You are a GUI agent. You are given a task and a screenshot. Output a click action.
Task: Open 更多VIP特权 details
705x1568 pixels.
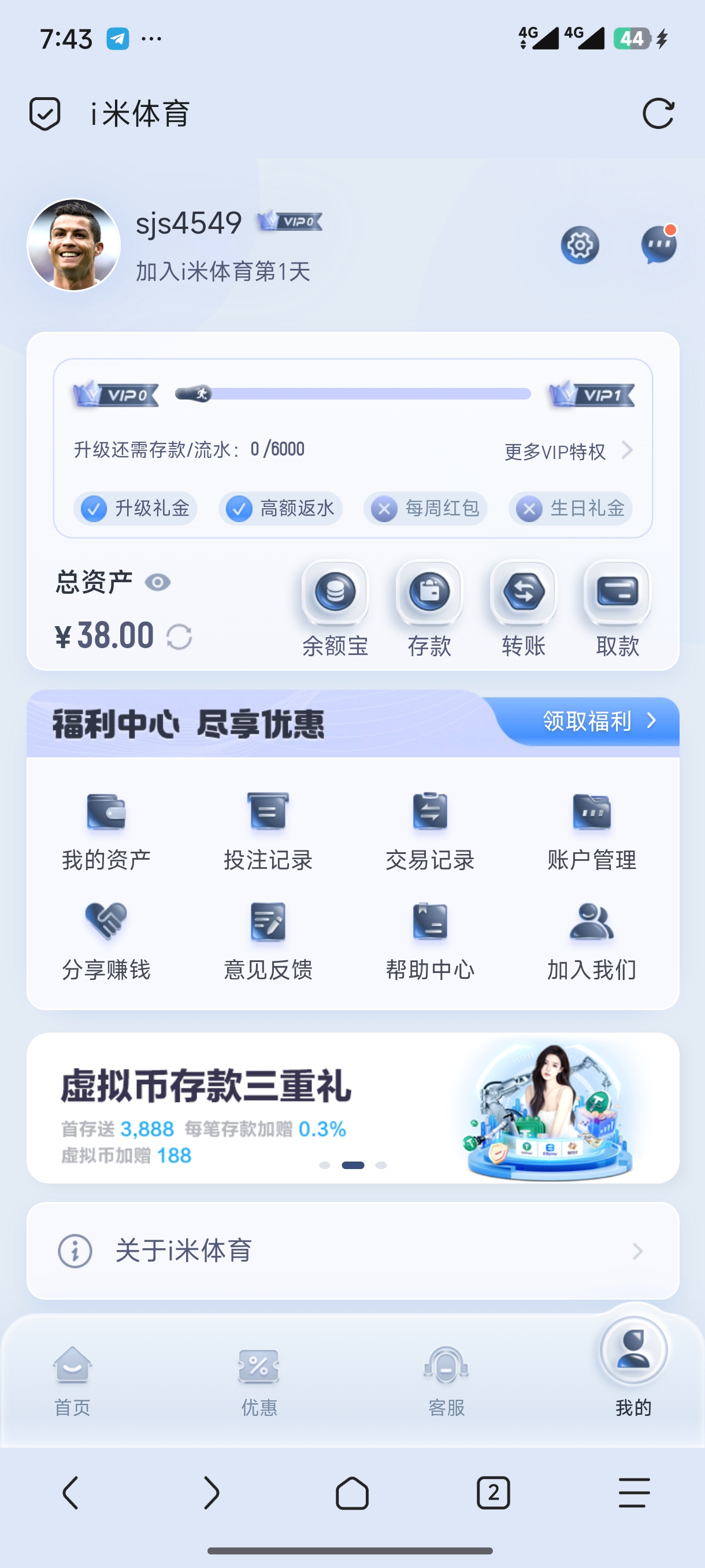(x=567, y=451)
